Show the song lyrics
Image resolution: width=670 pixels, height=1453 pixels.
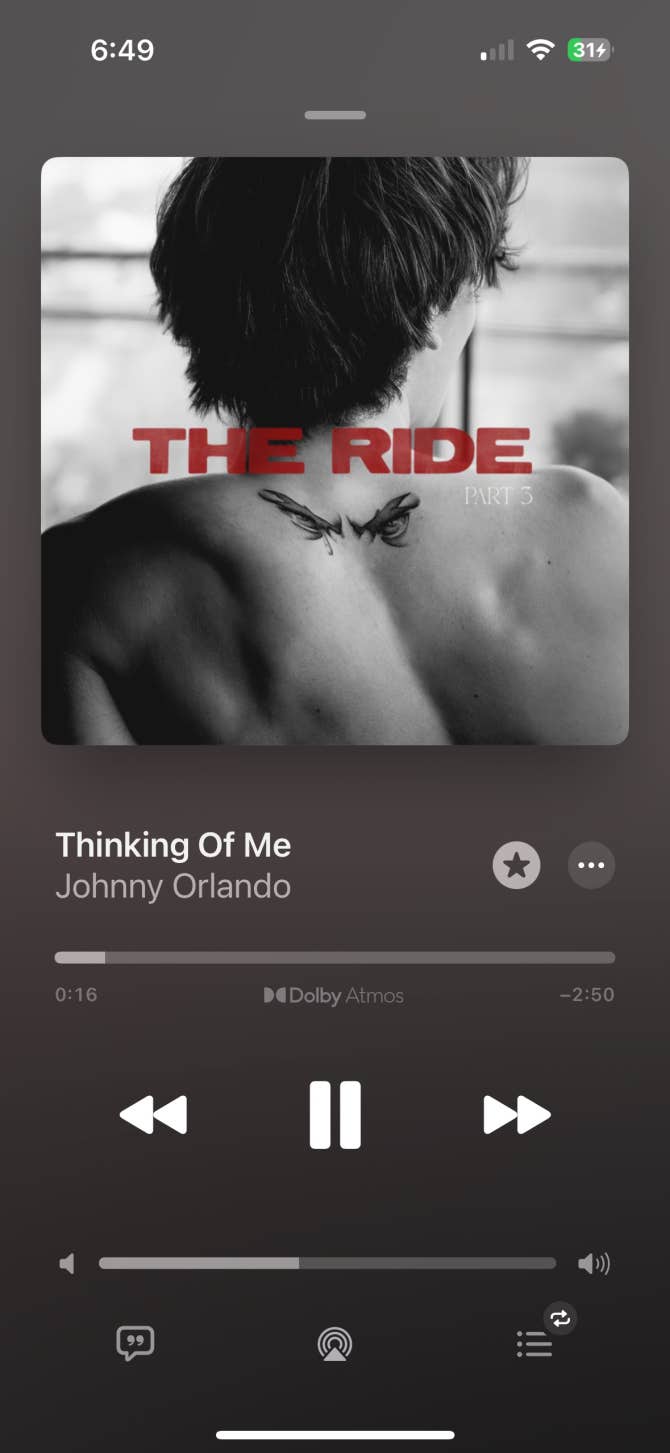click(135, 1343)
